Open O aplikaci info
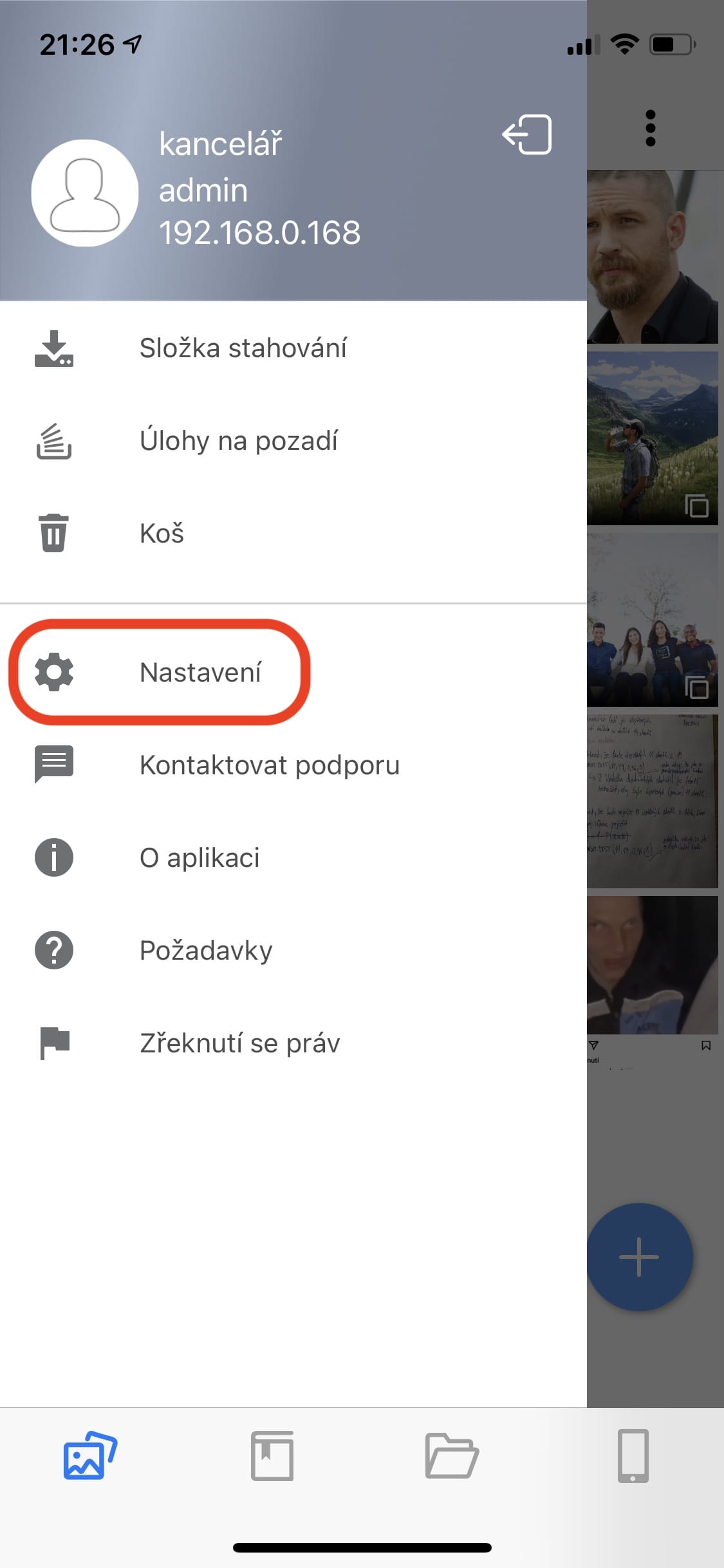 [293, 858]
